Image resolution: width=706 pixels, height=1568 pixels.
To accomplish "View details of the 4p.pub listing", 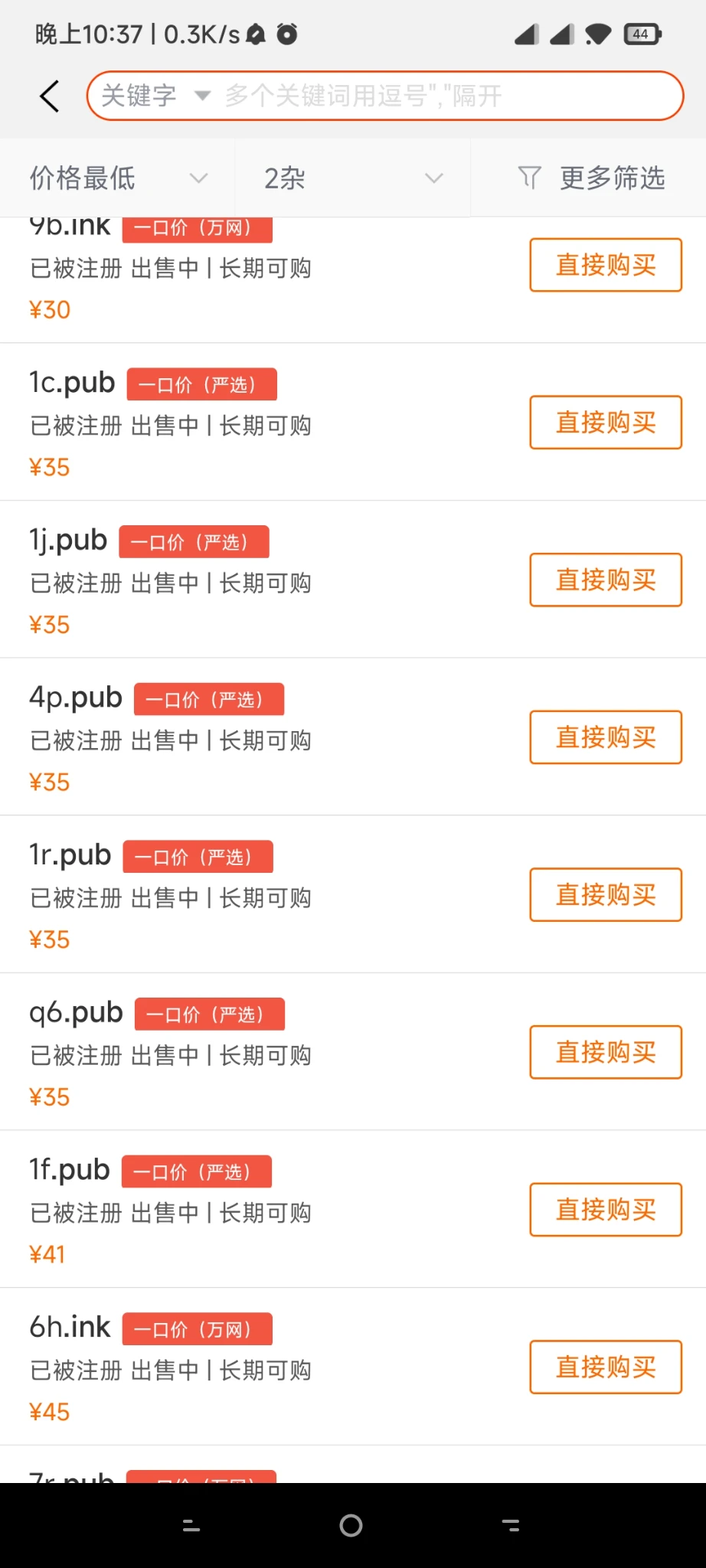I will [76, 697].
